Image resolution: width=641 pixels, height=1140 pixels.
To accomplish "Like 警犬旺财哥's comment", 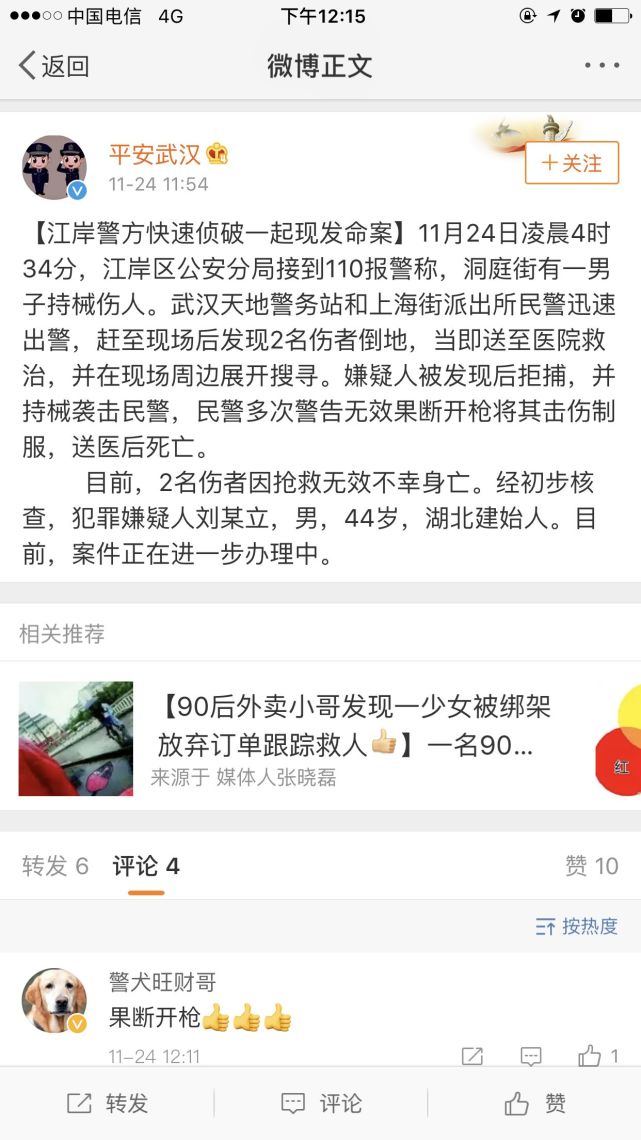I will pyautogui.click(x=598, y=1056).
